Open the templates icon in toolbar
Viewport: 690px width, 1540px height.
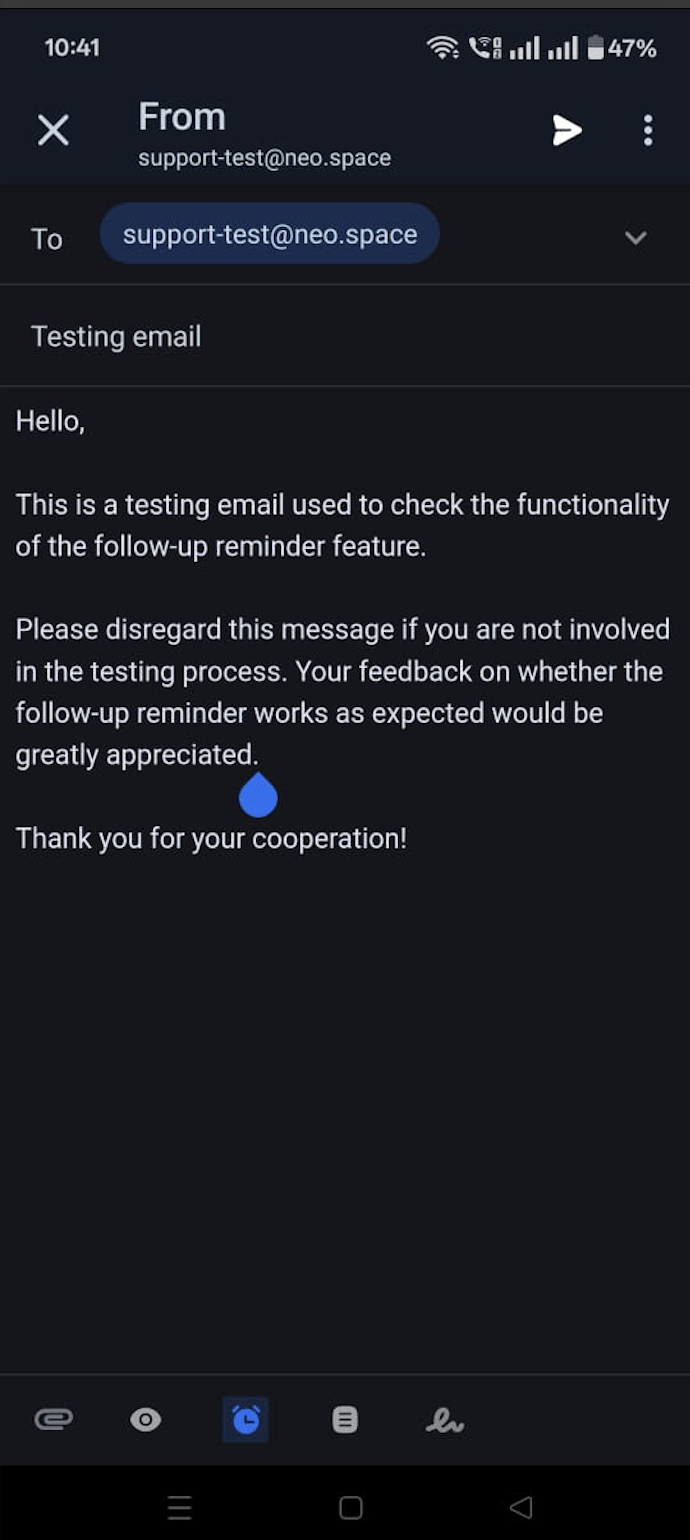tap(345, 1419)
